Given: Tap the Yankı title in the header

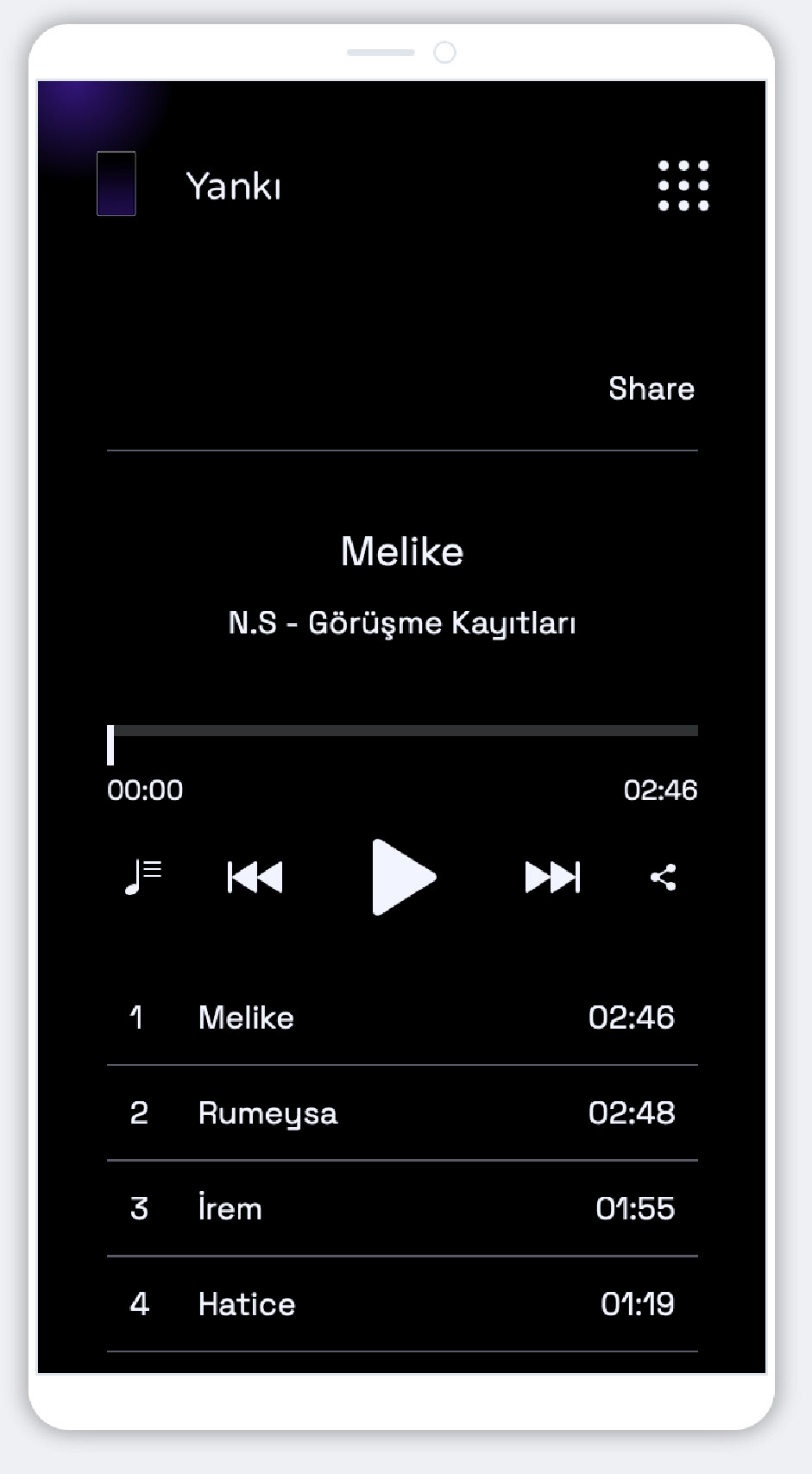Looking at the screenshot, I should click(x=234, y=186).
